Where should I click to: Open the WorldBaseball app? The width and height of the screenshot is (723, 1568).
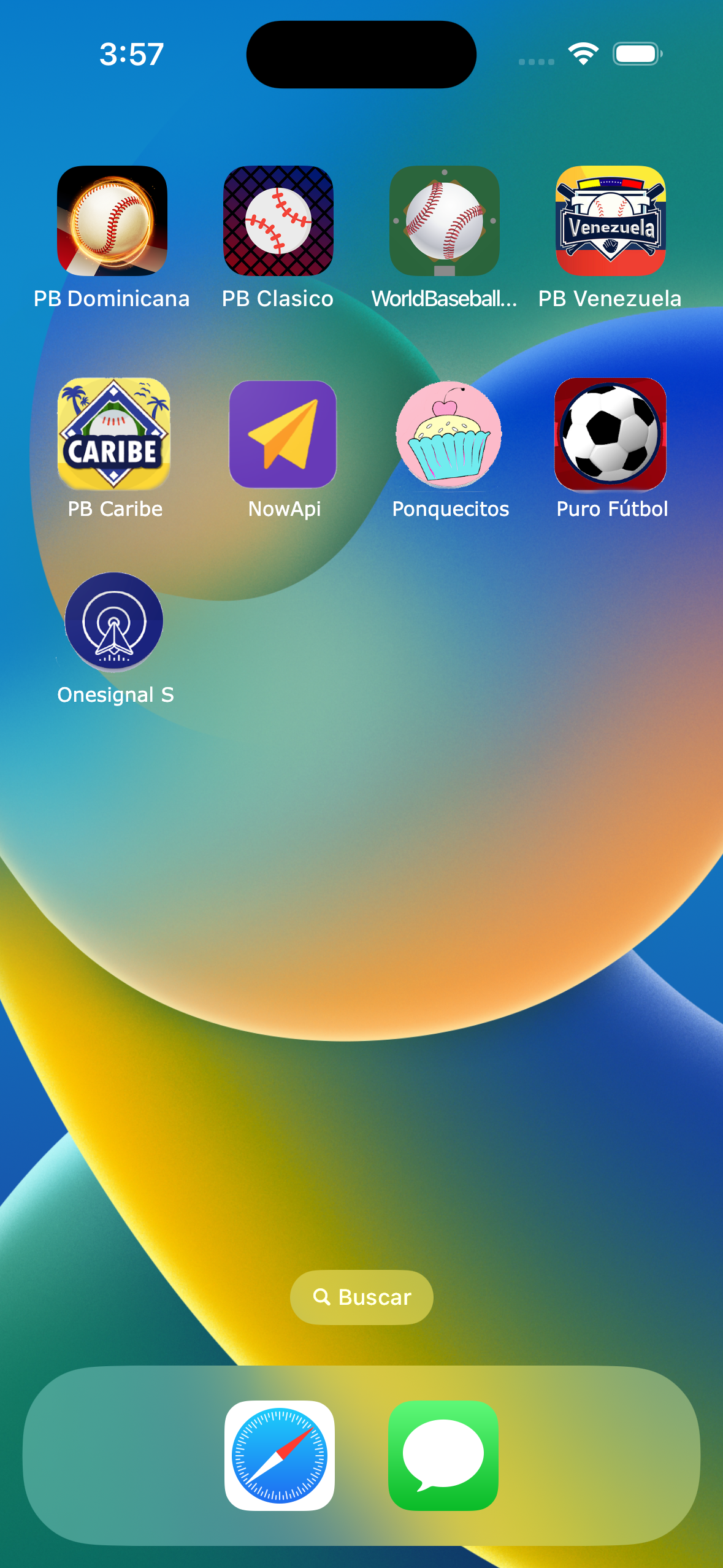445,221
